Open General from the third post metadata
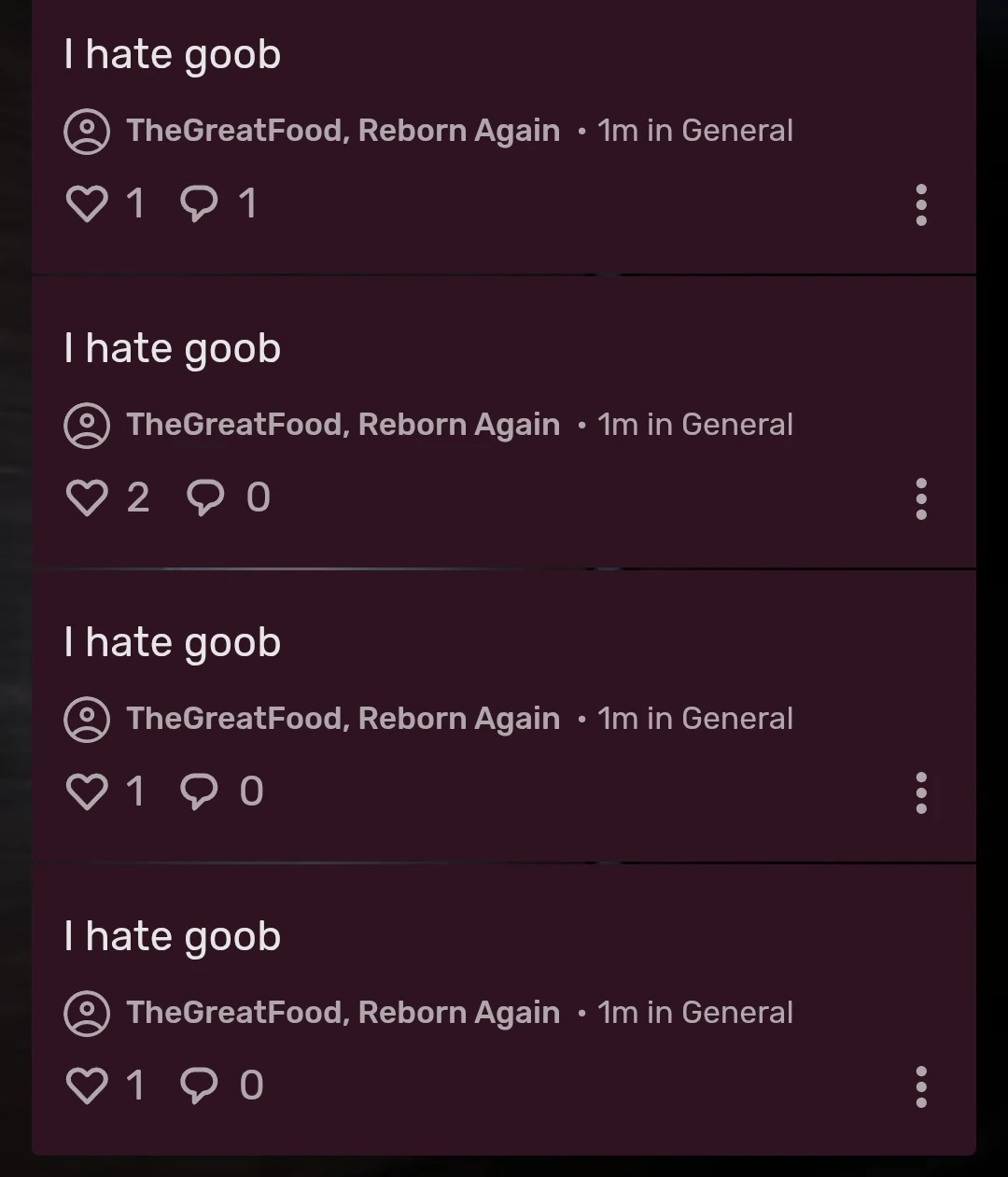This screenshot has height=1177, width=1008. [x=738, y=718]
